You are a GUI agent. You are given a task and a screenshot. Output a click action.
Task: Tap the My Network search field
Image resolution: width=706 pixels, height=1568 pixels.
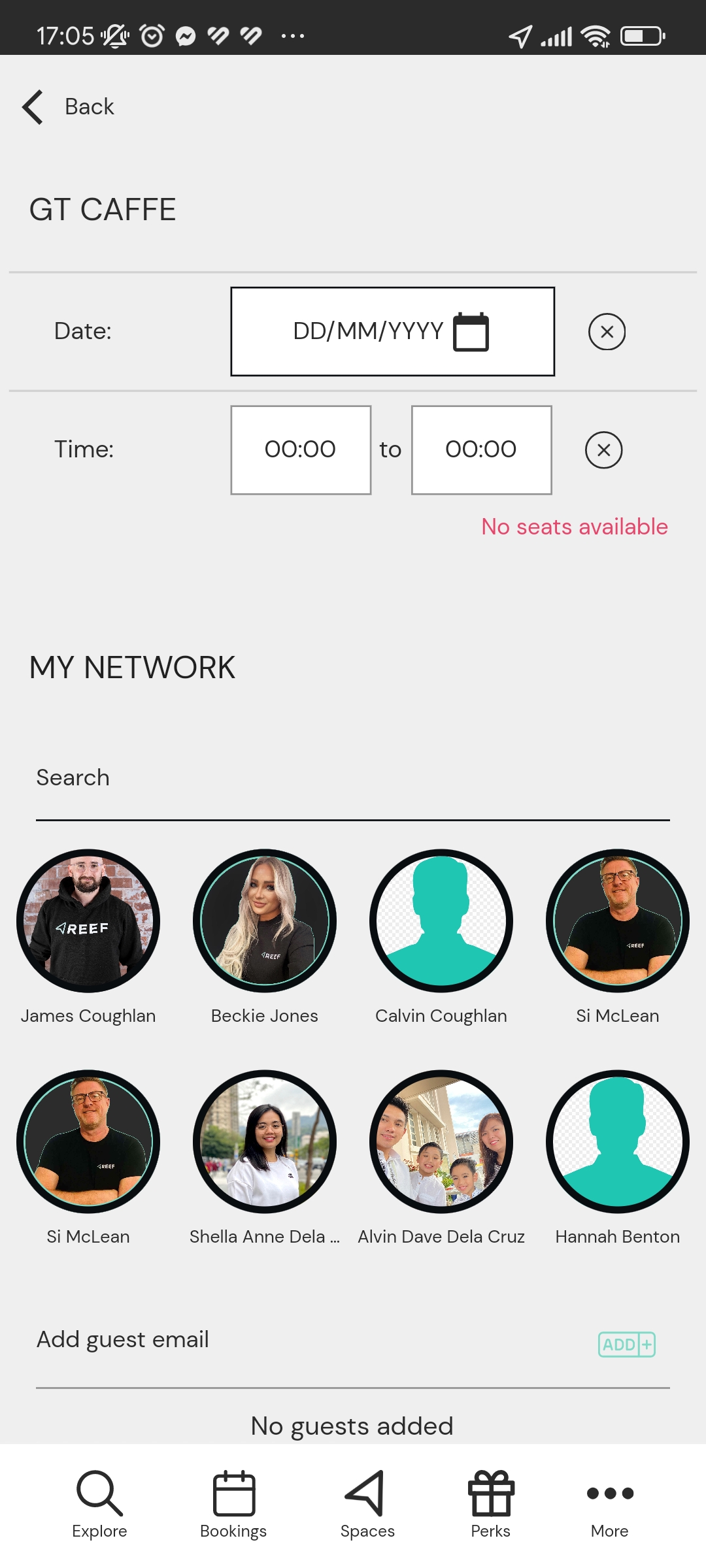tap(353, 778)
